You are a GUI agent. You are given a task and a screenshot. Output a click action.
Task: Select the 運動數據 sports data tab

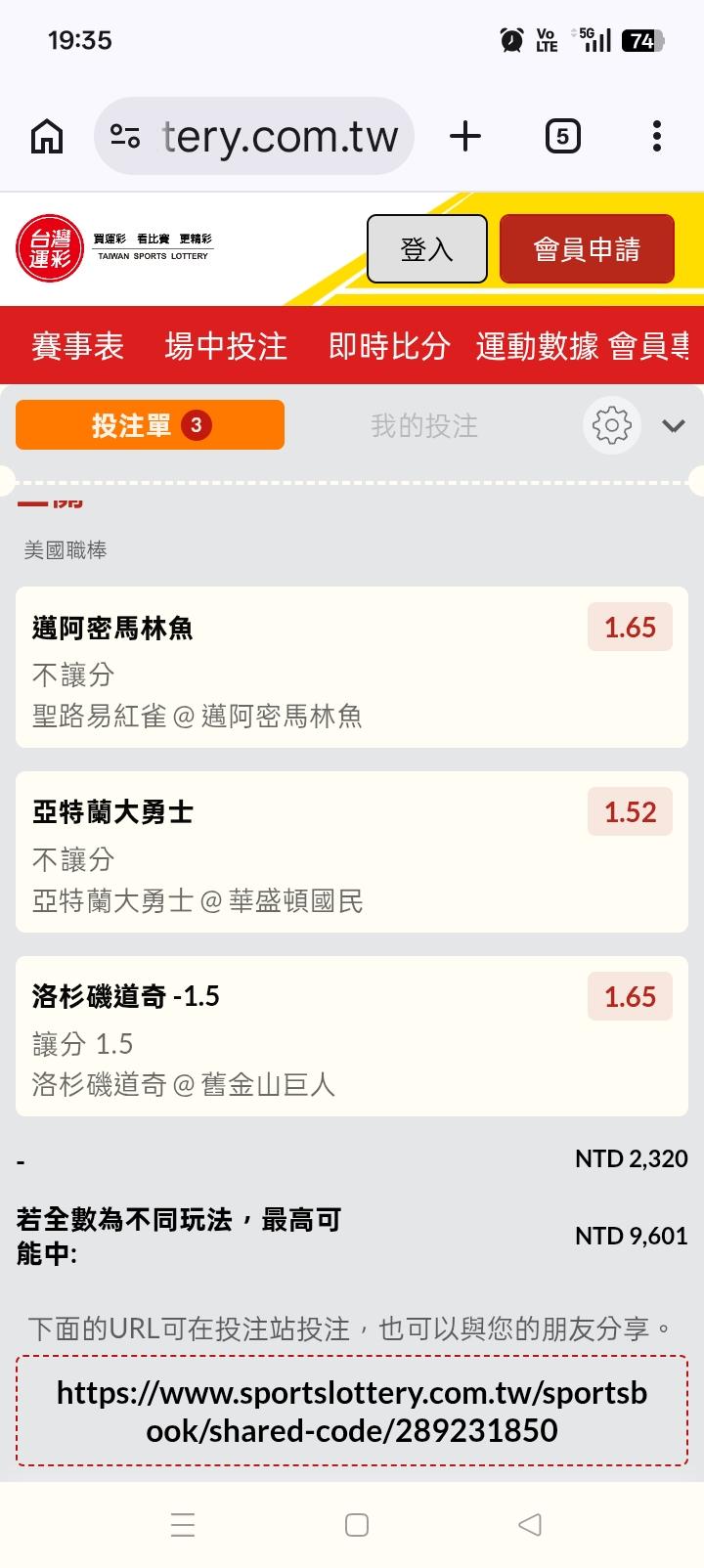[x=537, y=346]
